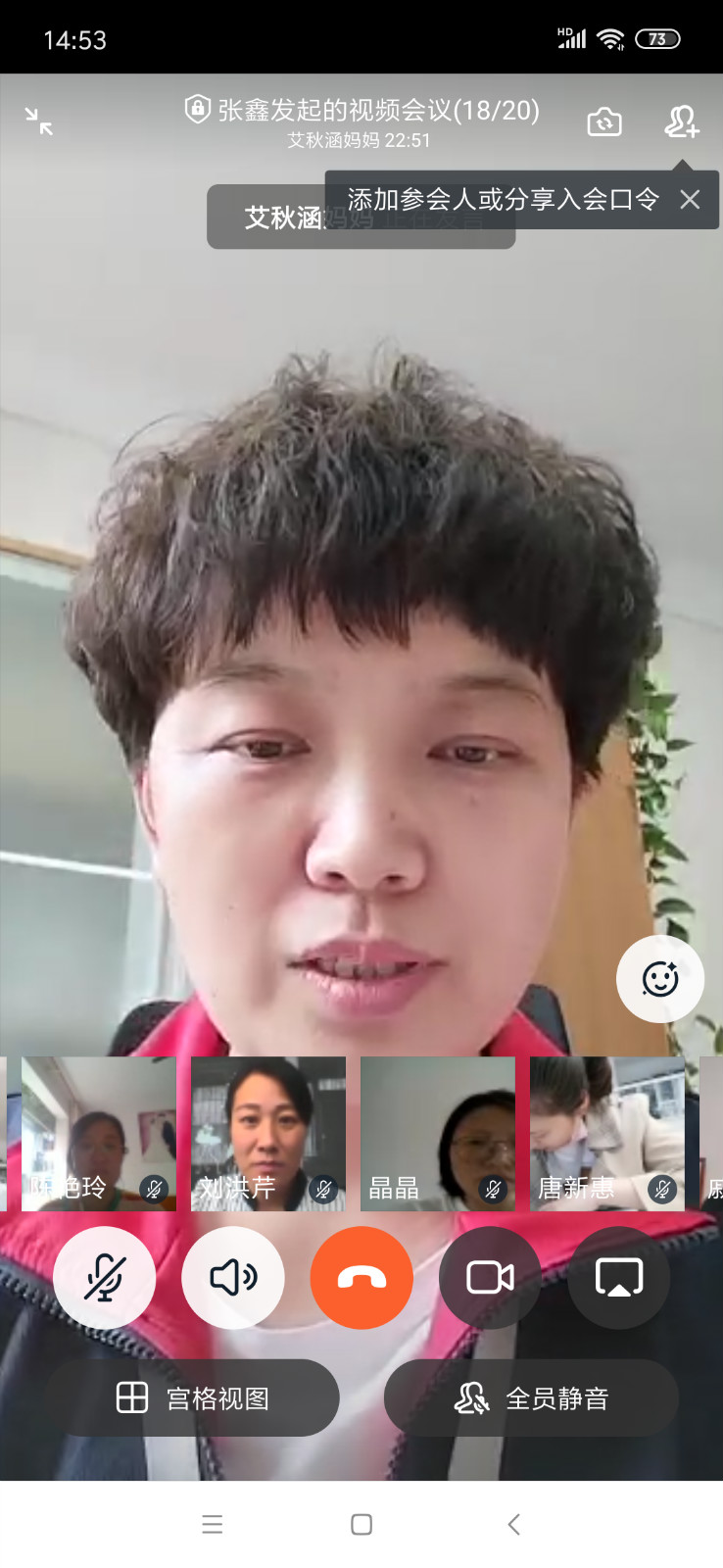Viewport: 723px width, 1568px height.
Task: Unmute your microphone
Action: (x=104, y=1278)
